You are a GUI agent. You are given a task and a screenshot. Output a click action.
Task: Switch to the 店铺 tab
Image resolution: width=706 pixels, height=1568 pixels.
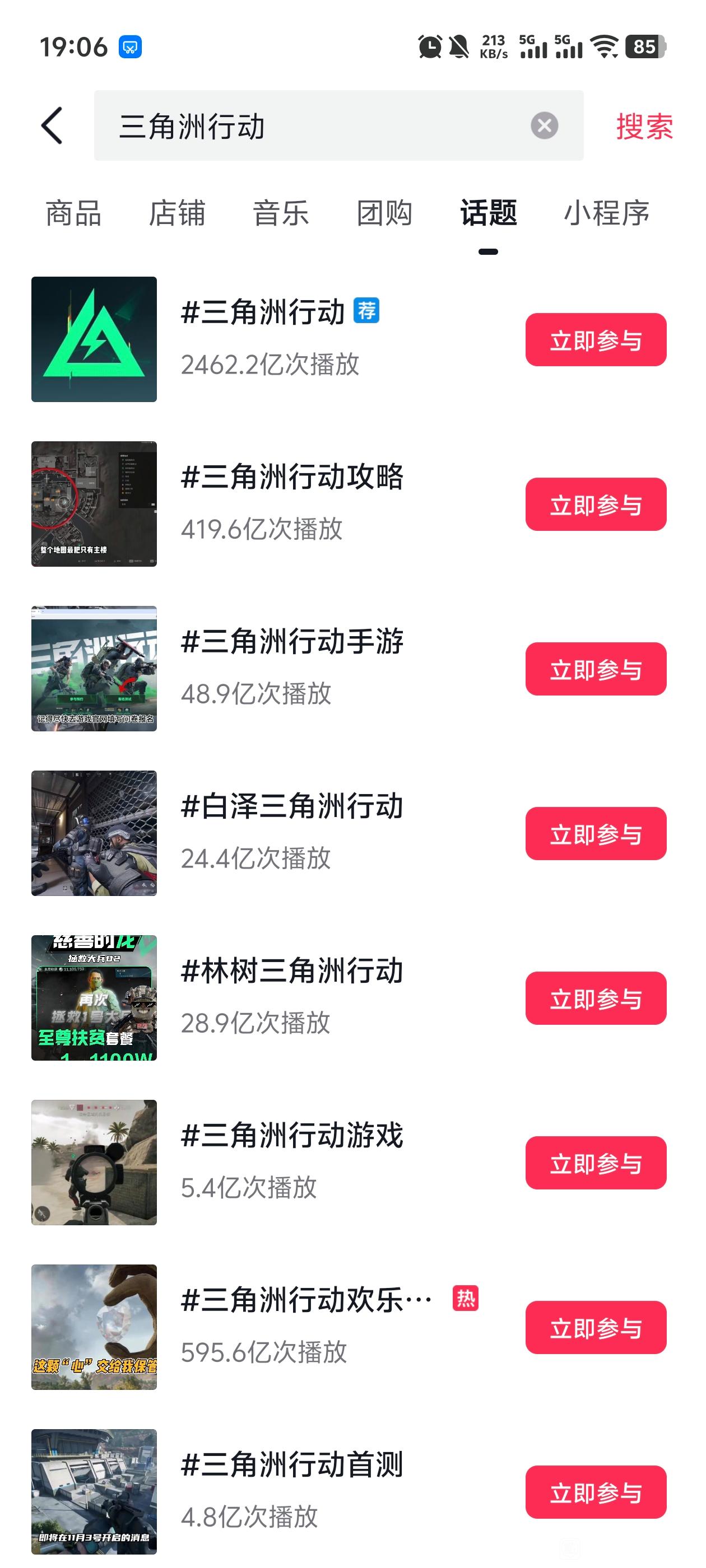click(x=177, y=213)
